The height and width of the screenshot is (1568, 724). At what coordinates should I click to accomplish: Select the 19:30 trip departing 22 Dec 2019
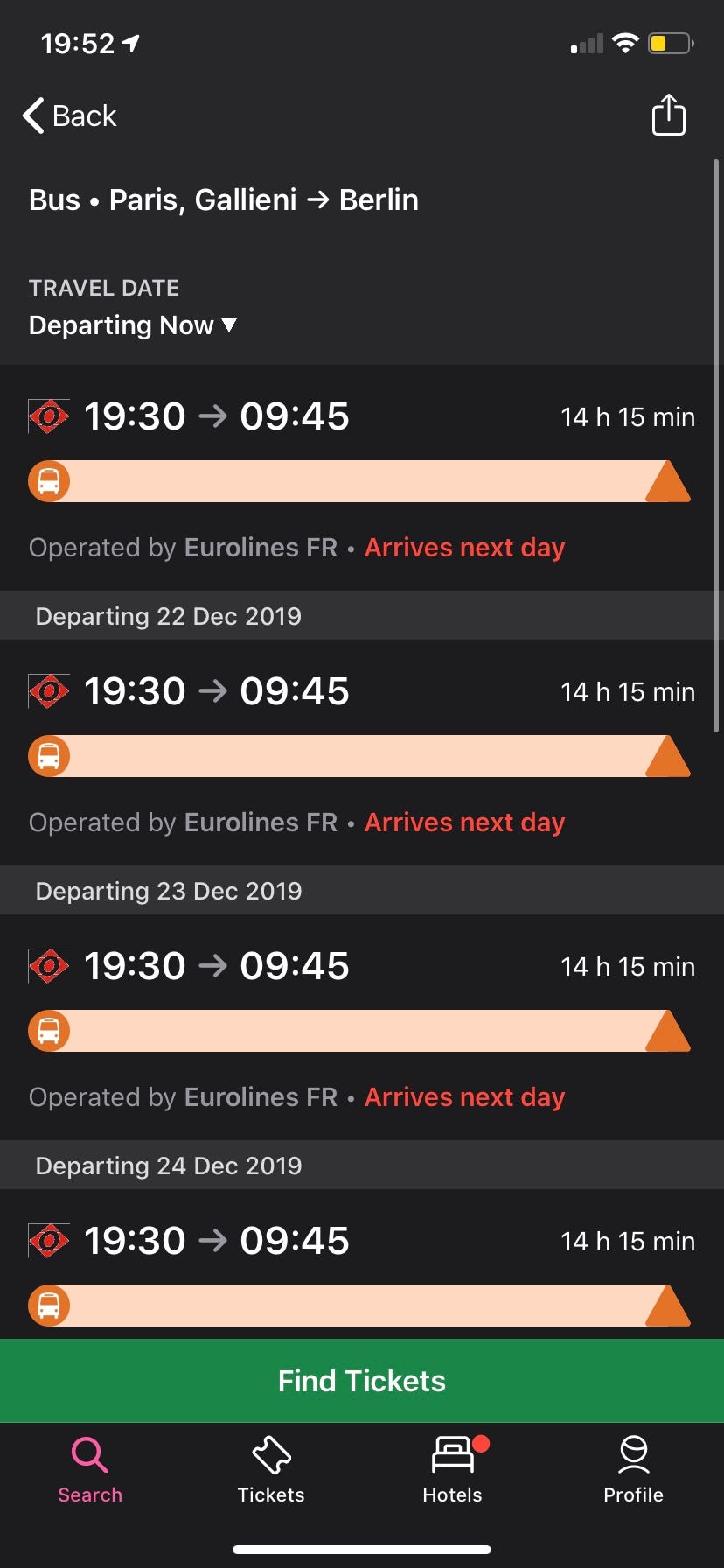pyautogui.click(x=362, y=752)
